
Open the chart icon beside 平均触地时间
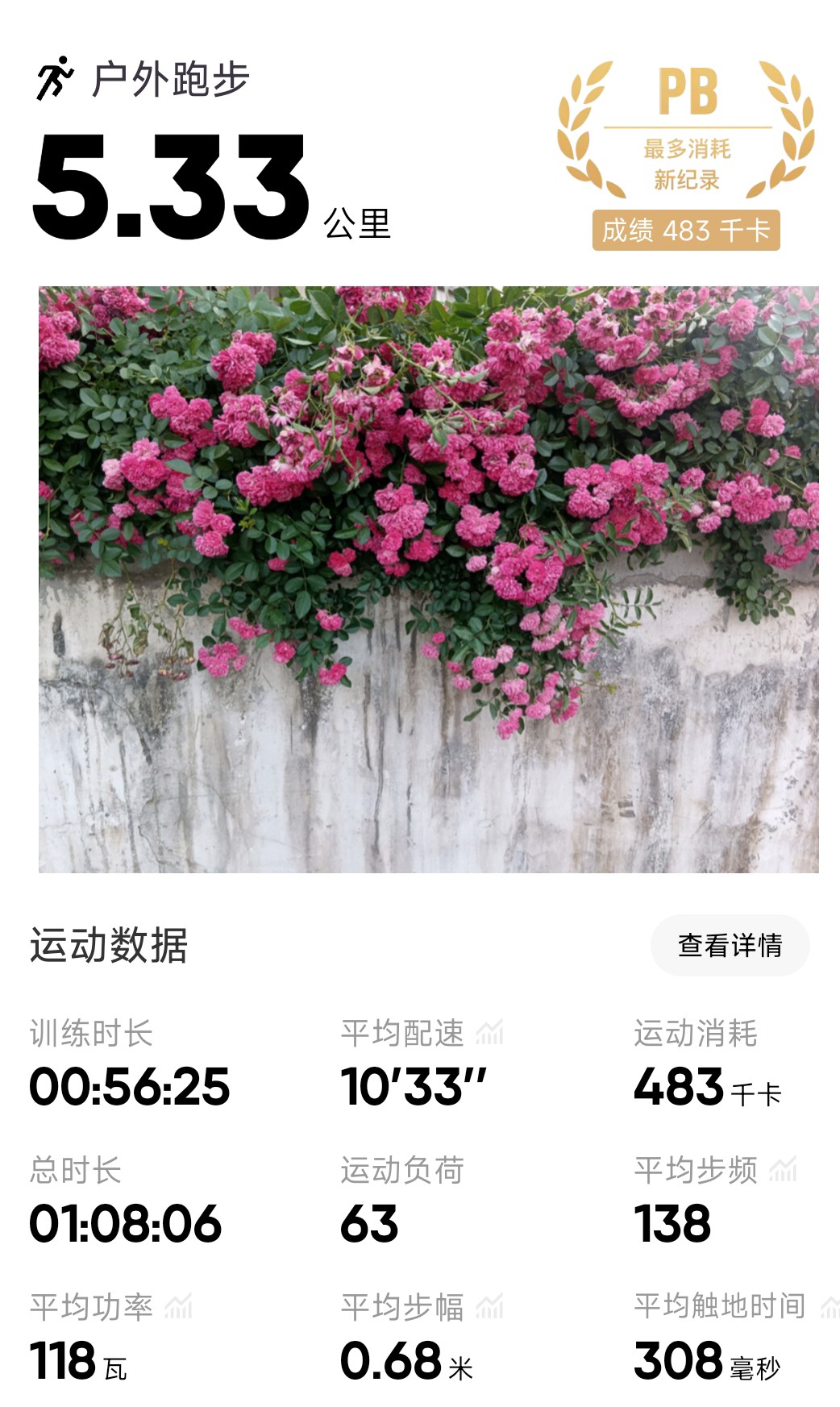(x=830, y=1305)
